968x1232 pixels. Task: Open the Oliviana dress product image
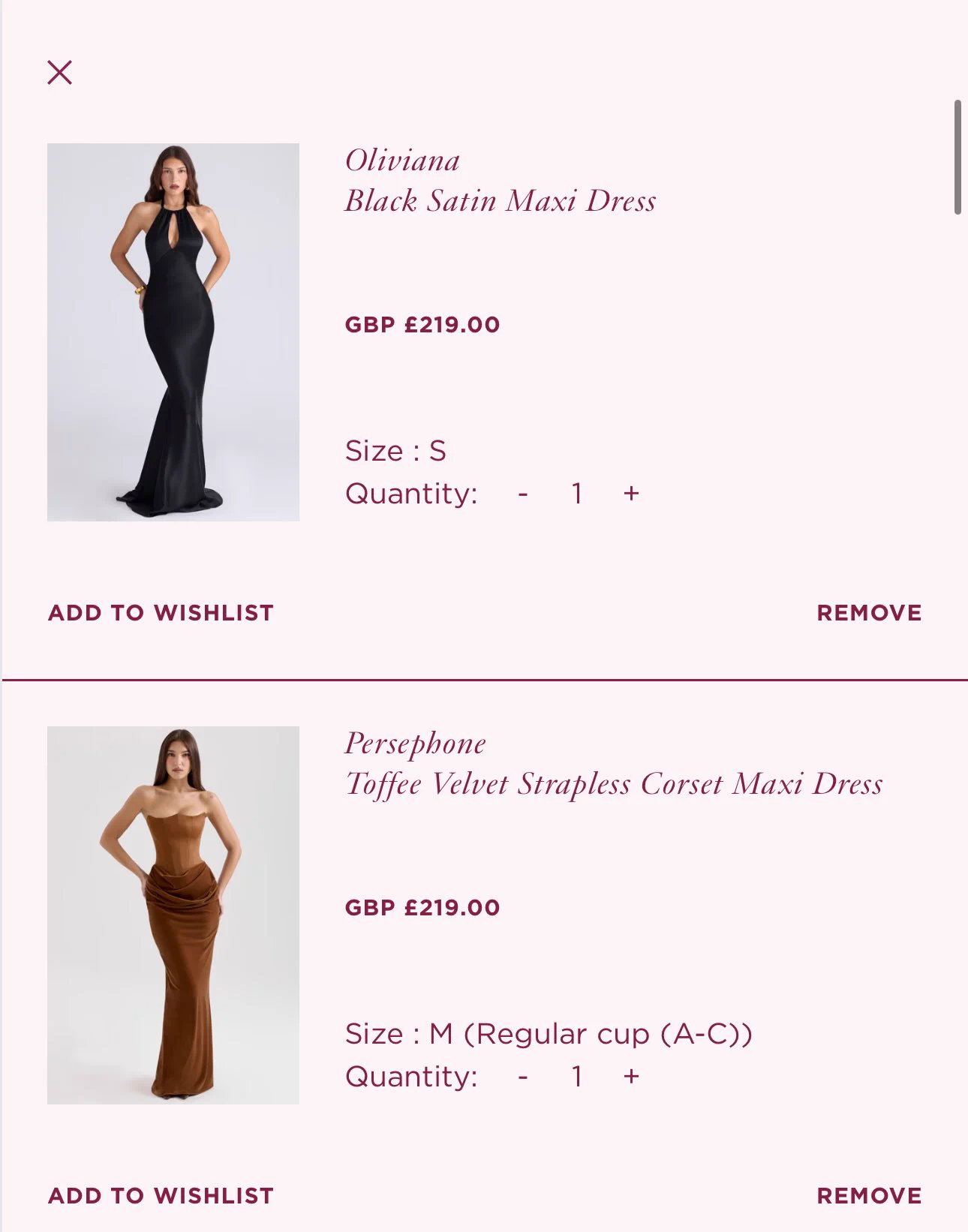[173, 332]
